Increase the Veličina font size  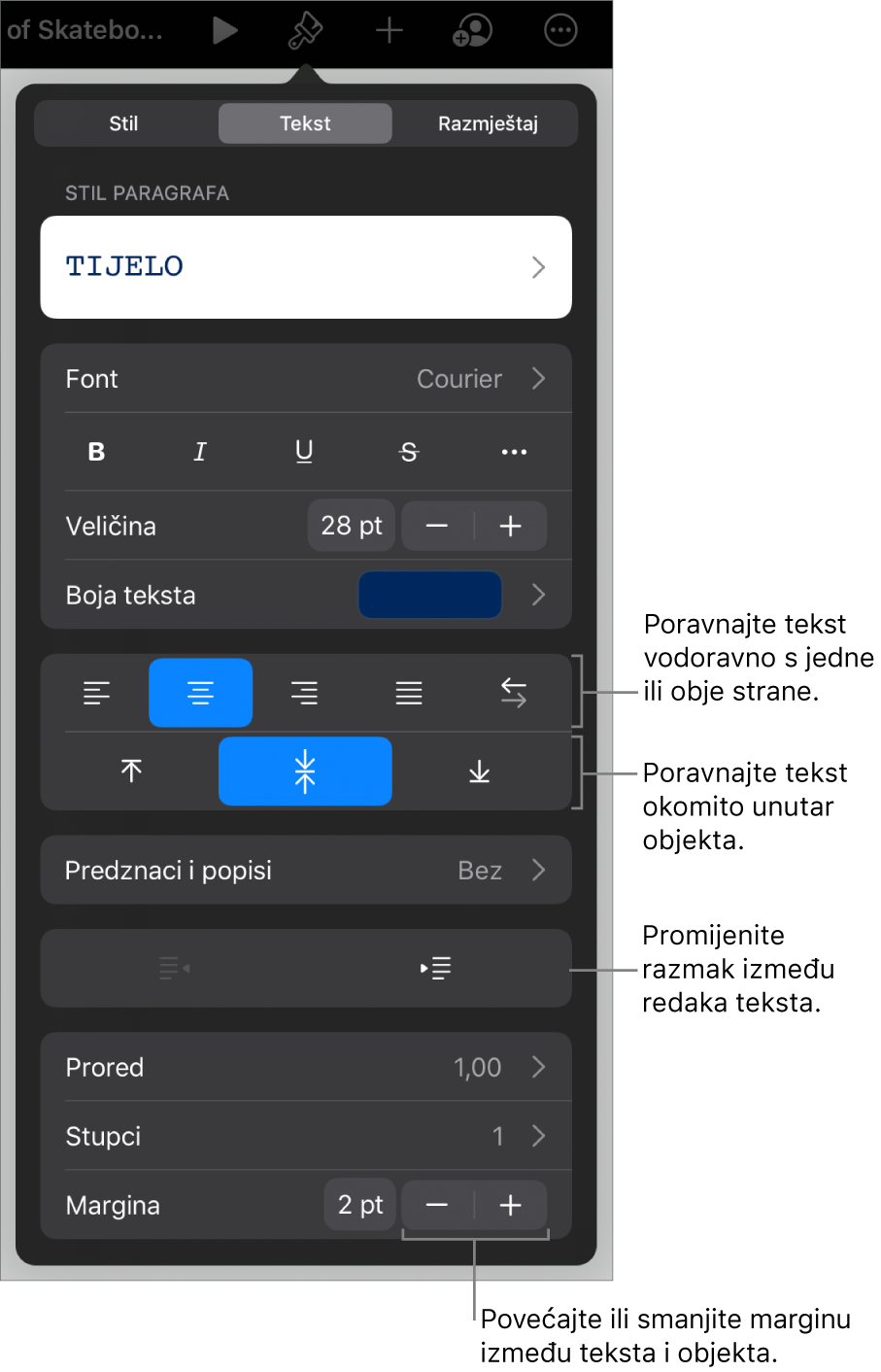click(511, 527)
